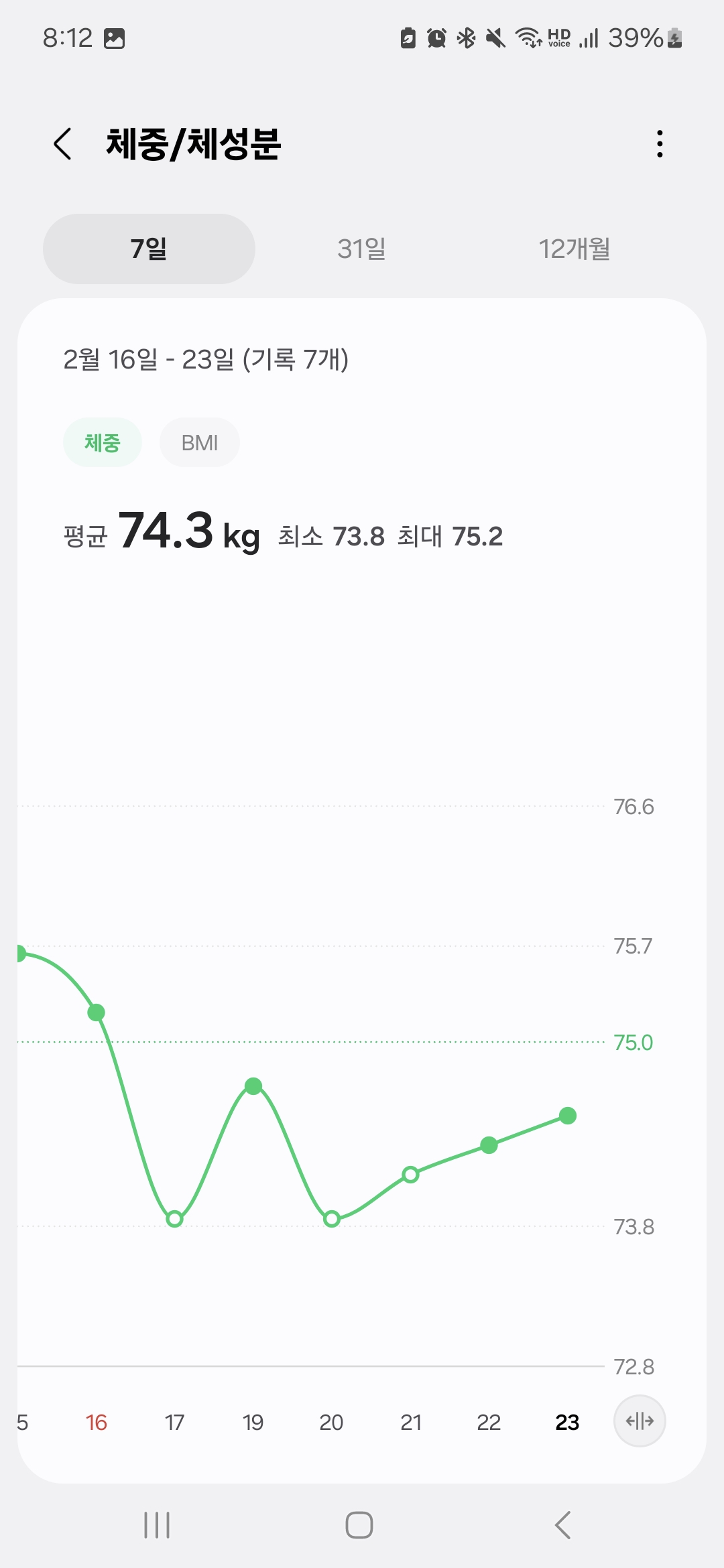Viewport: 724px width, 1568px height.
Task: Go to home screen via navigation bar
Action: [359, 1525]
